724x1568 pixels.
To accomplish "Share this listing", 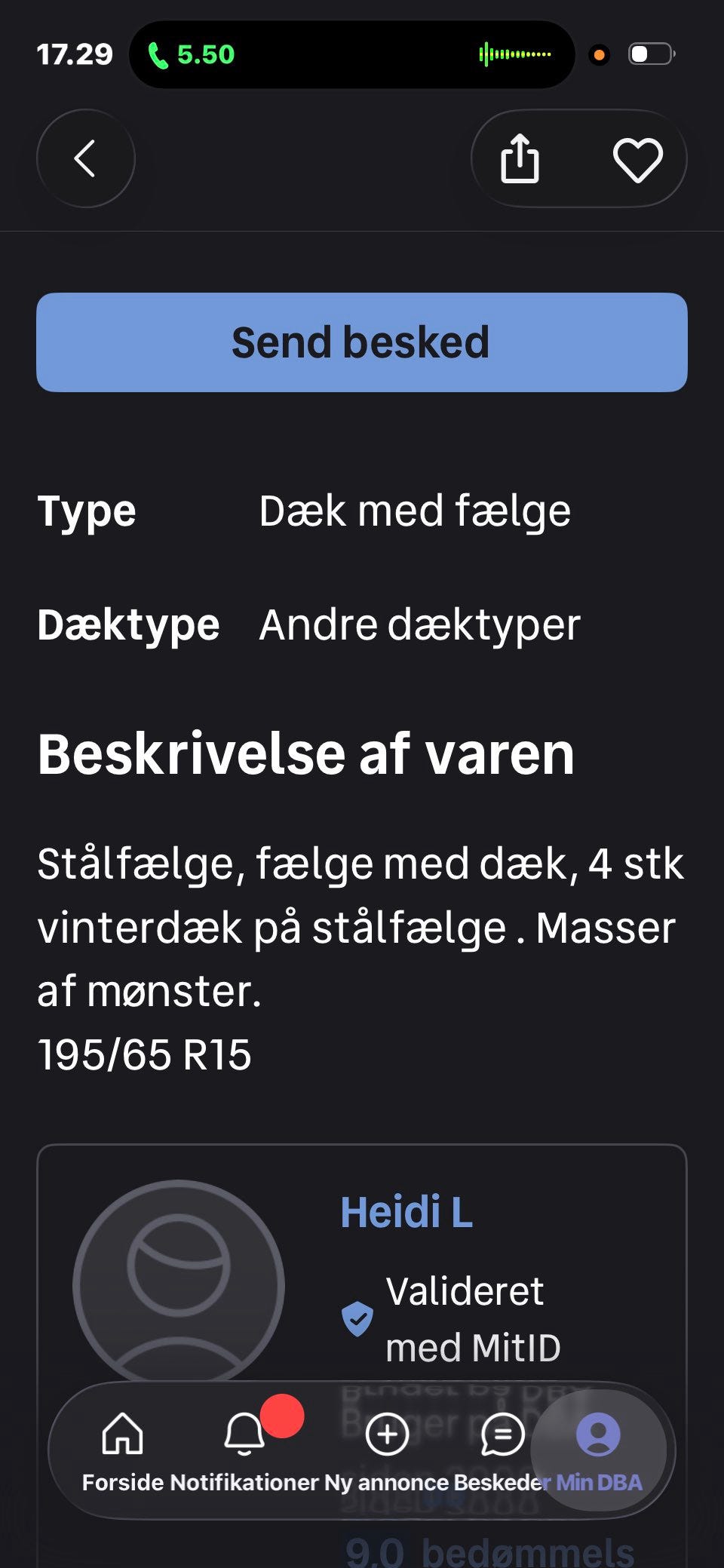I will coord(520,158).
